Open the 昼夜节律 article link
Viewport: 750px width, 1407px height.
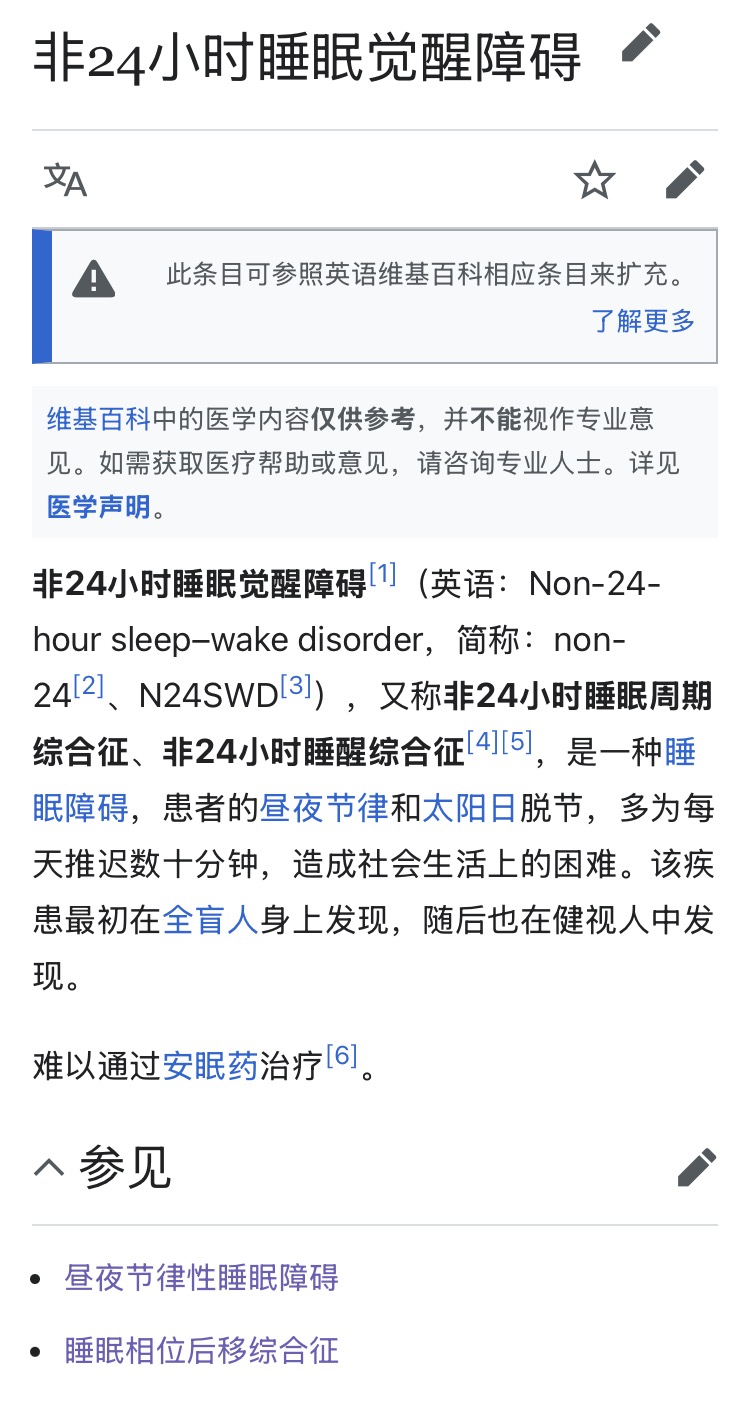point(324,808)
